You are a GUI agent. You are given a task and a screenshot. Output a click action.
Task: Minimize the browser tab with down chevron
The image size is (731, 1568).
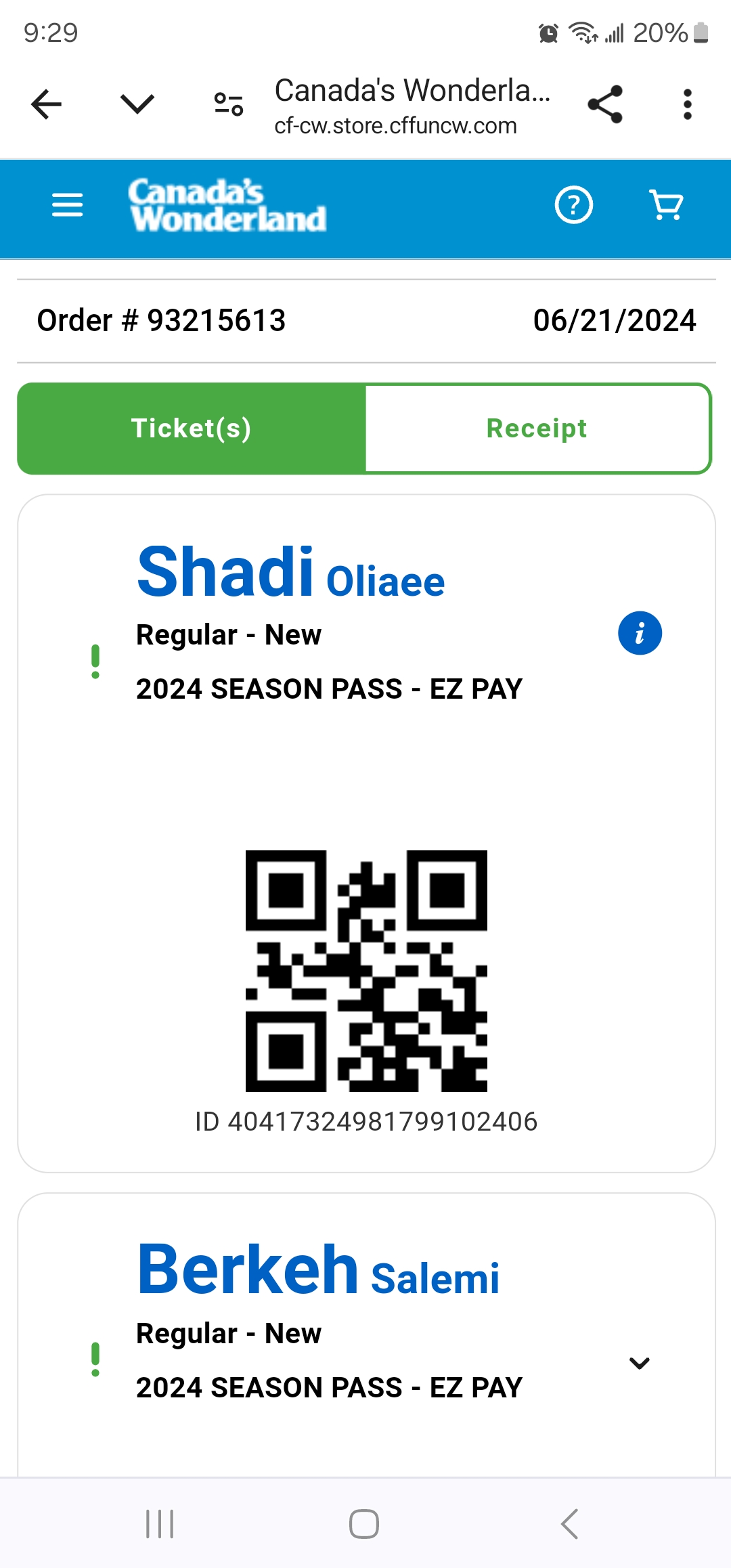tap(137, 104)
